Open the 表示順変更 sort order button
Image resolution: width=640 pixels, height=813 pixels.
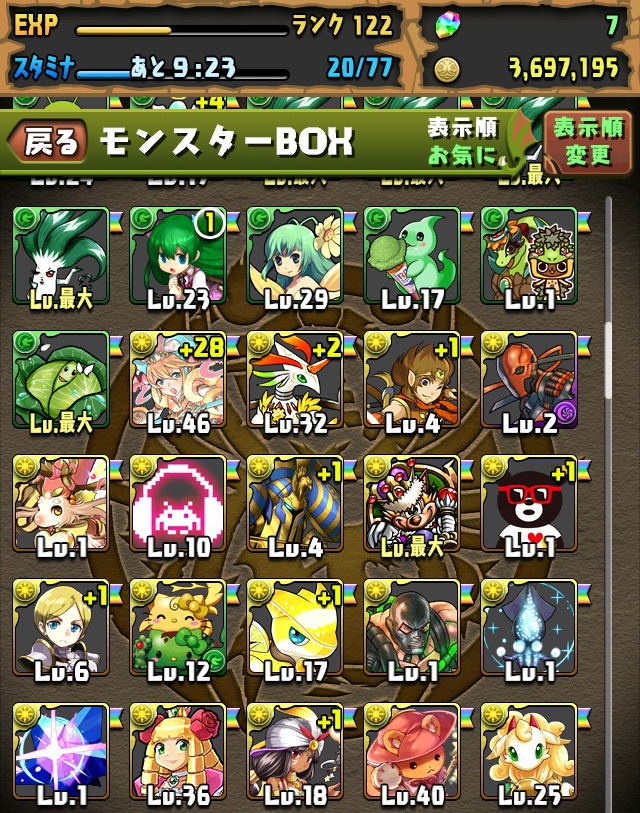tap(587, 141)
